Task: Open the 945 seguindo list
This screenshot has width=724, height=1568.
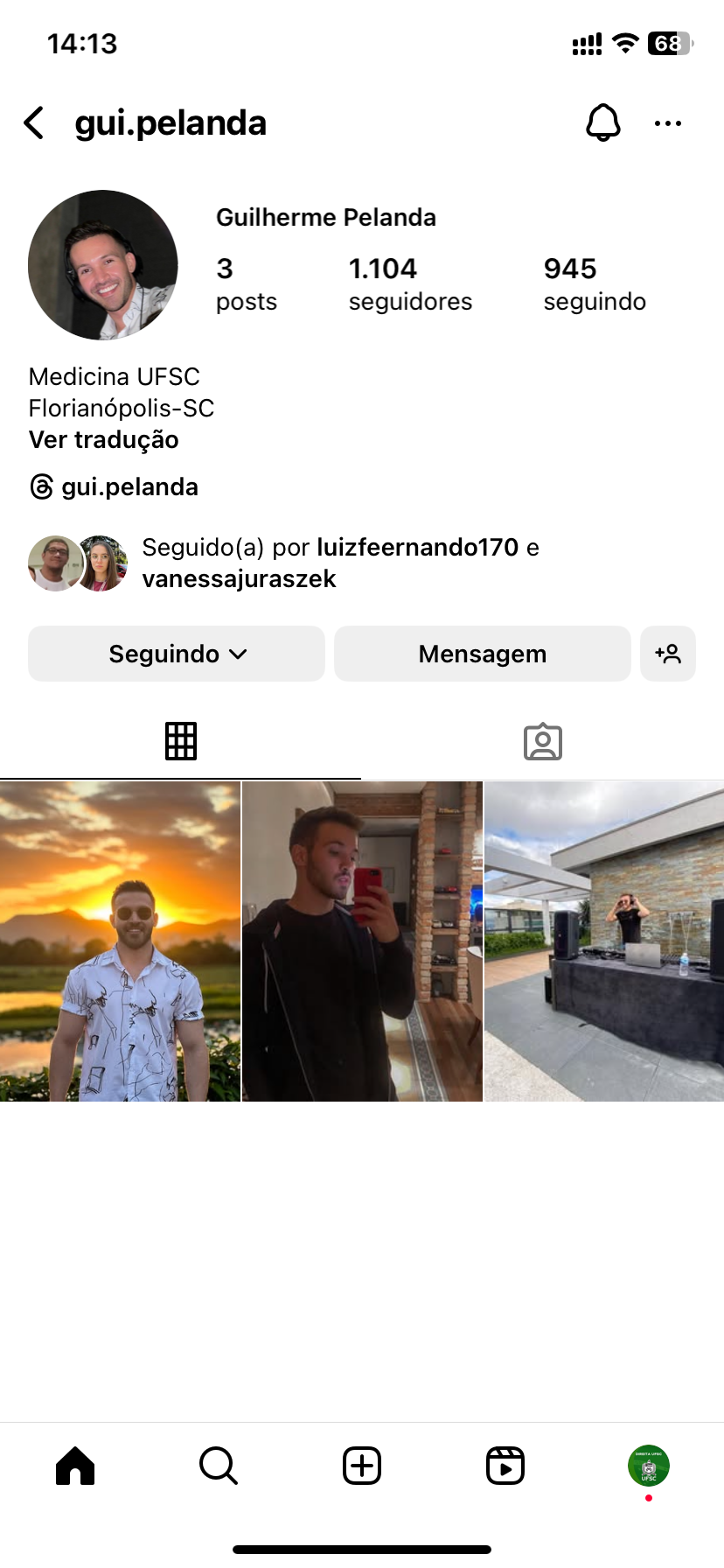Action: 594,283
